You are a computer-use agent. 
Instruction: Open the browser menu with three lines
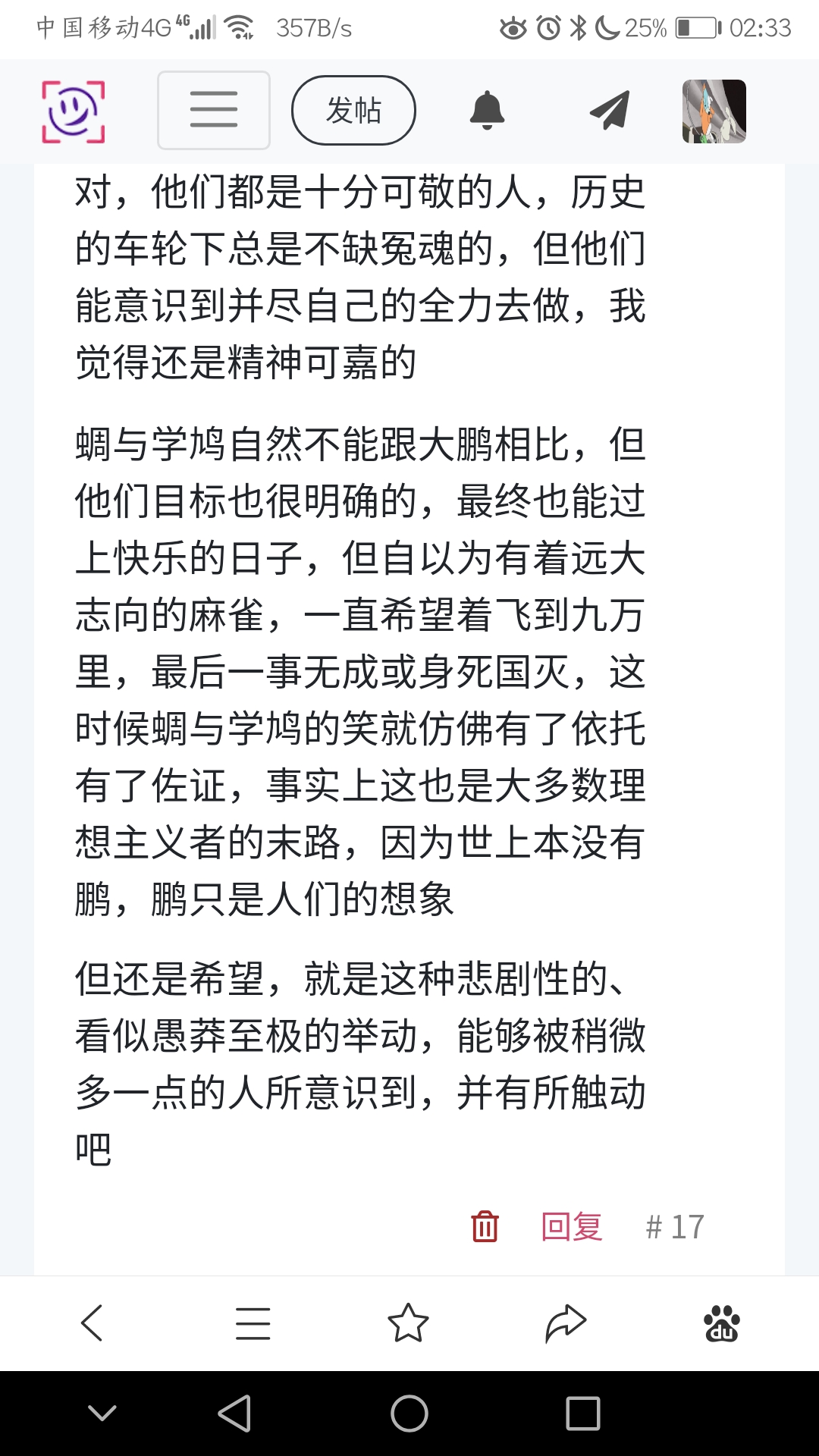click(253, 1323)
